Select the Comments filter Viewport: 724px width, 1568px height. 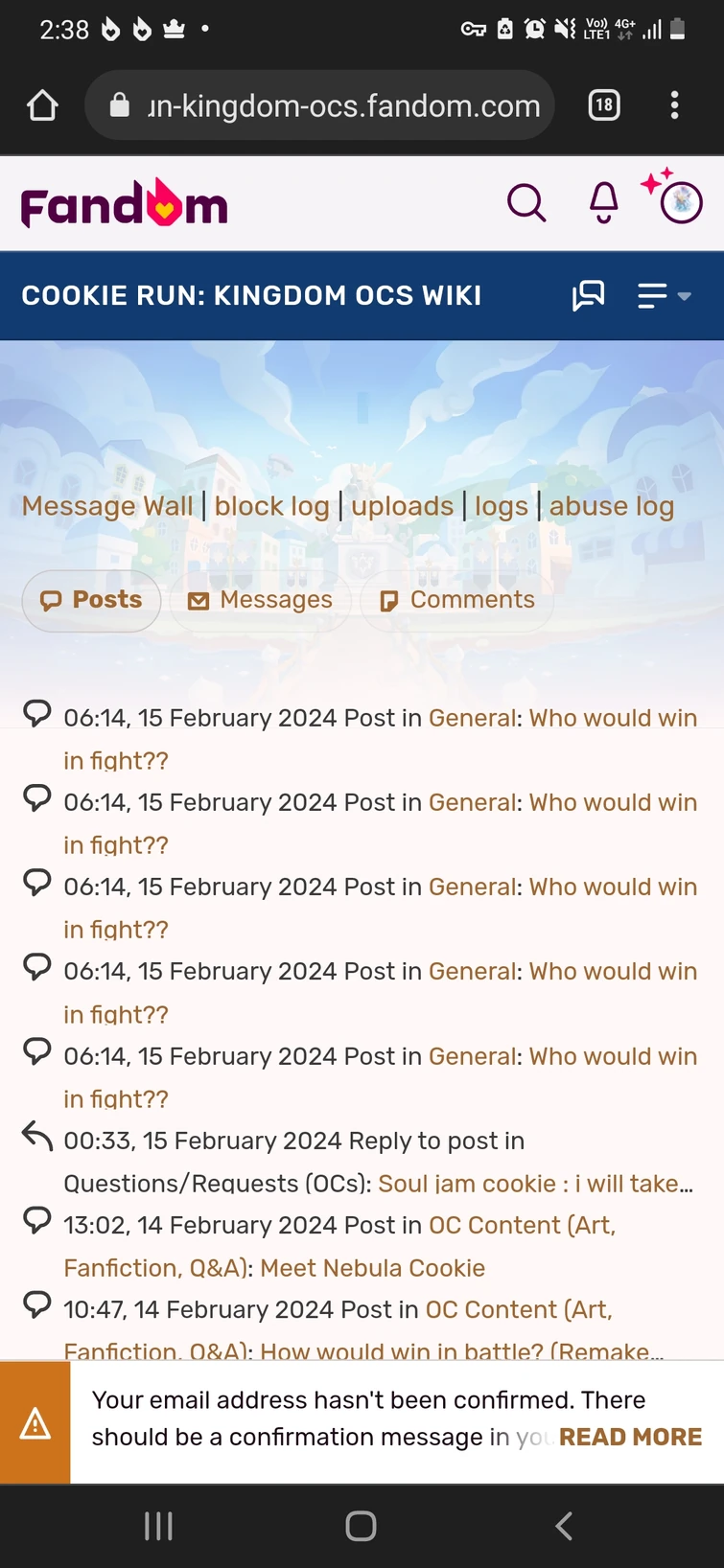pos(456,600)
